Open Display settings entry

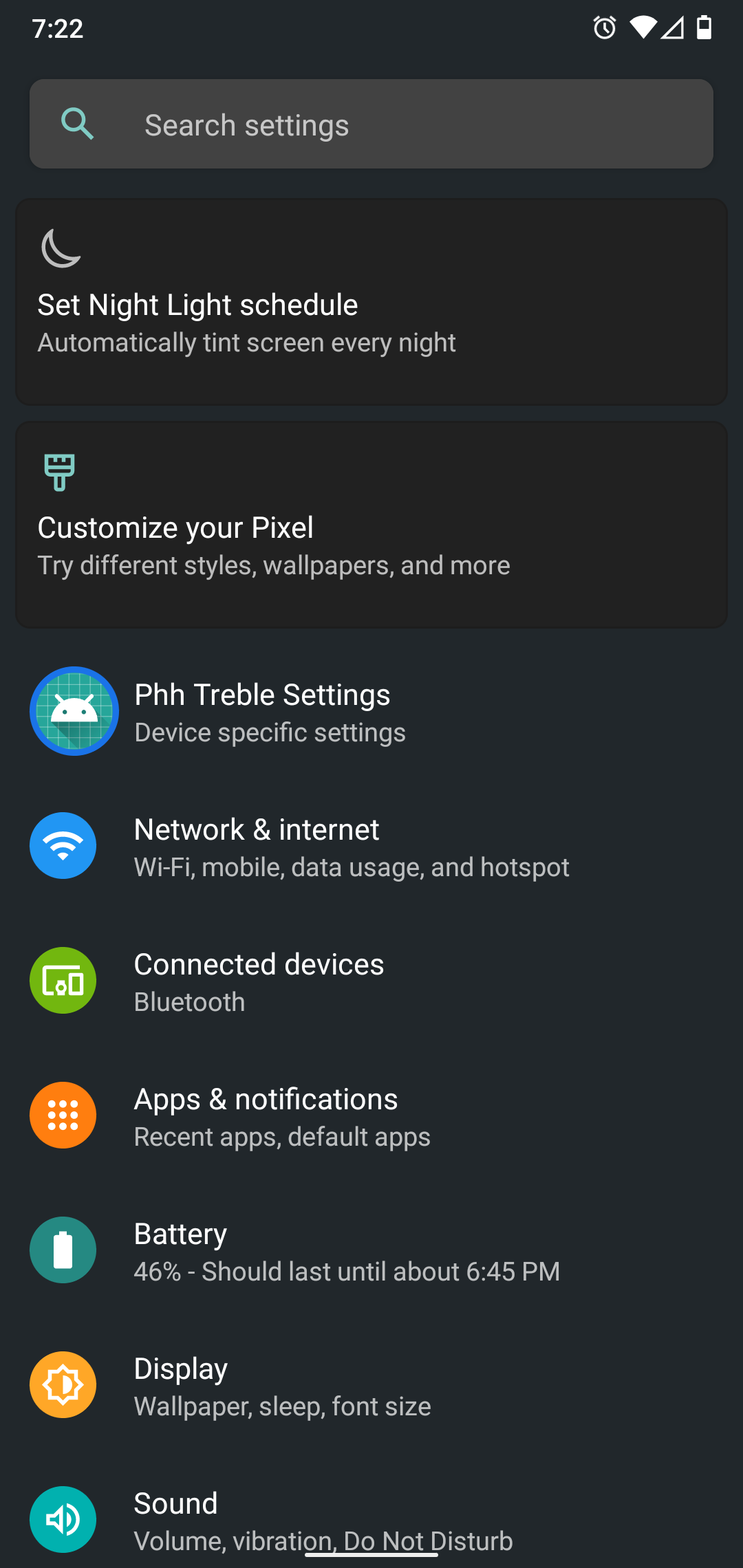[371, 1384]
